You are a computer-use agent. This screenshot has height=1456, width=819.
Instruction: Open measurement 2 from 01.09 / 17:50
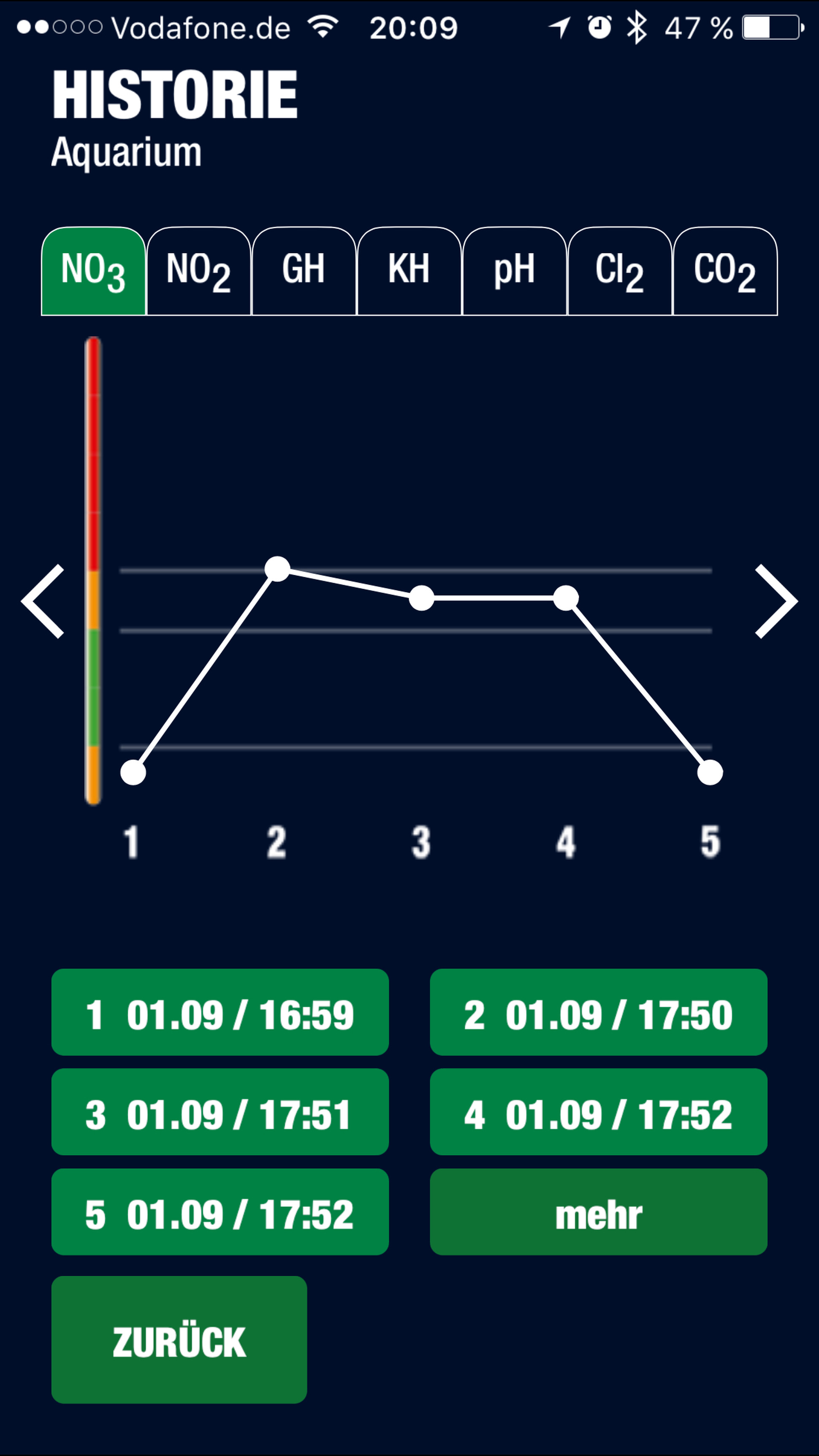(599, 1012)
